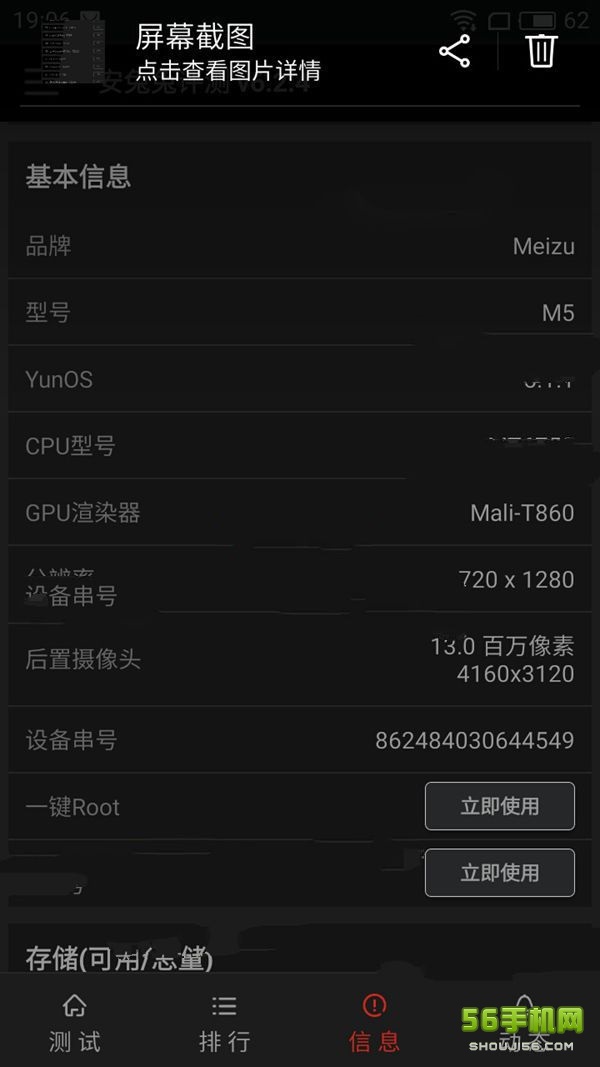Tap 立即使用 next to 一键Root
This screenshot has width=600, height=1067.
click(499, 806)
